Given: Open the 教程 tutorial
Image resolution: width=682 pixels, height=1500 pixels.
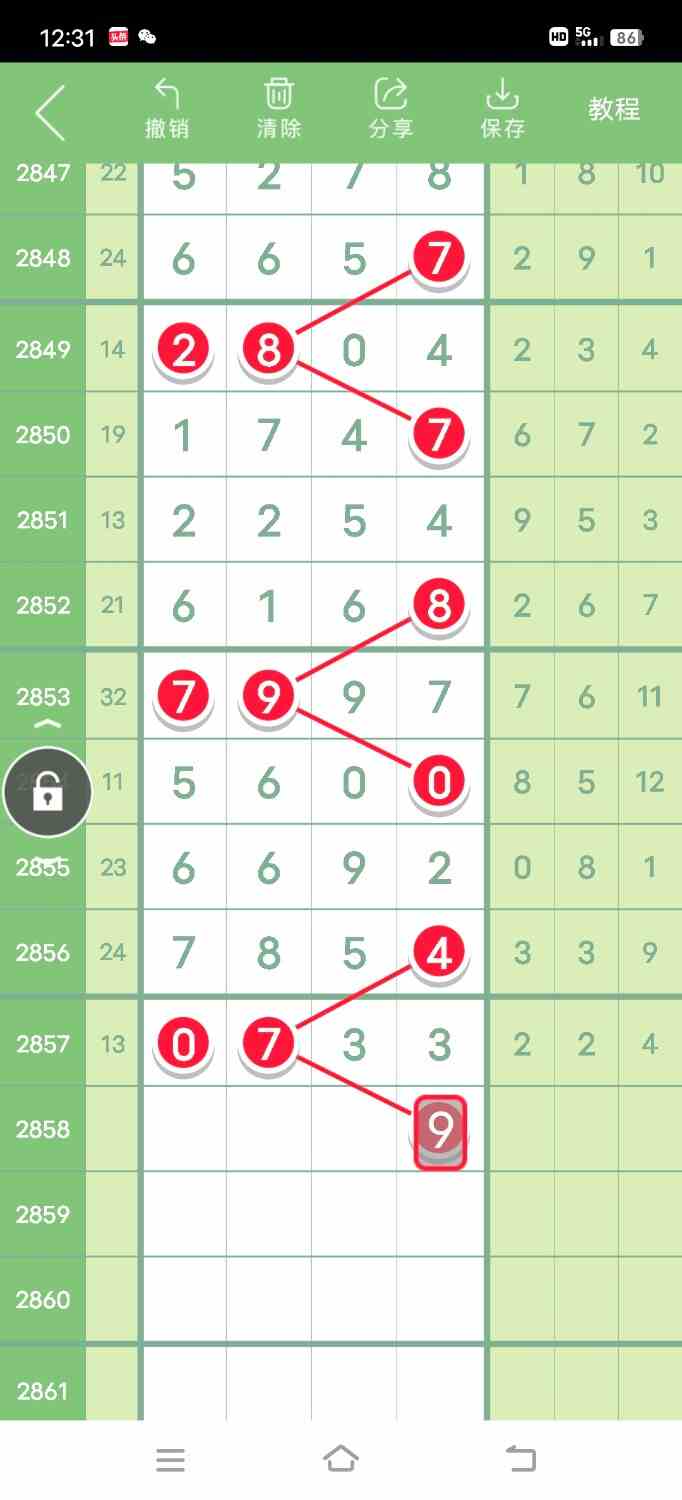Looking at the screenshot, I should pyautogui.click(x=614, y=109).
